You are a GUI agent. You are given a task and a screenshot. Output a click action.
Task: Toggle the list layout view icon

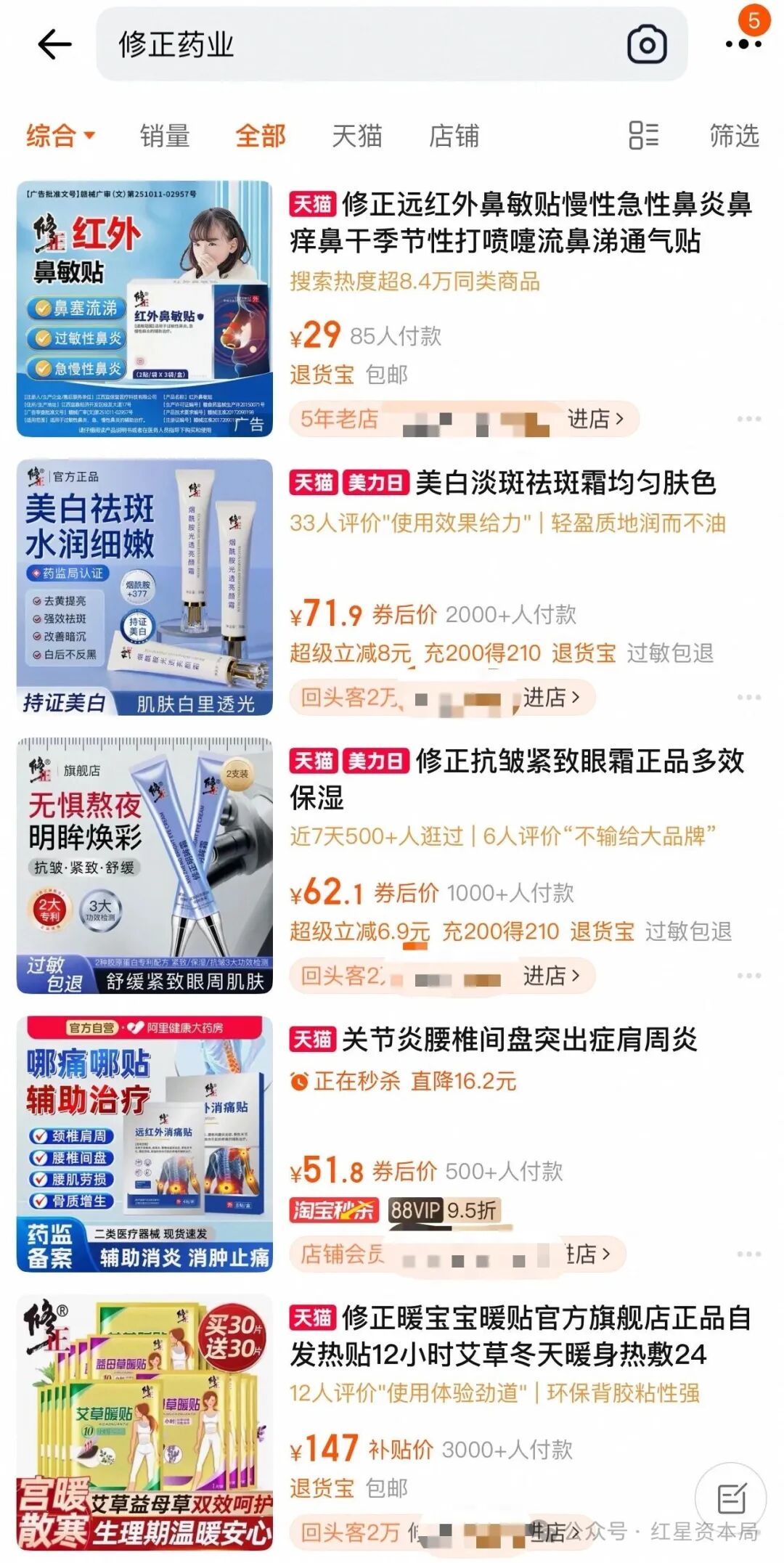(643, 136)
